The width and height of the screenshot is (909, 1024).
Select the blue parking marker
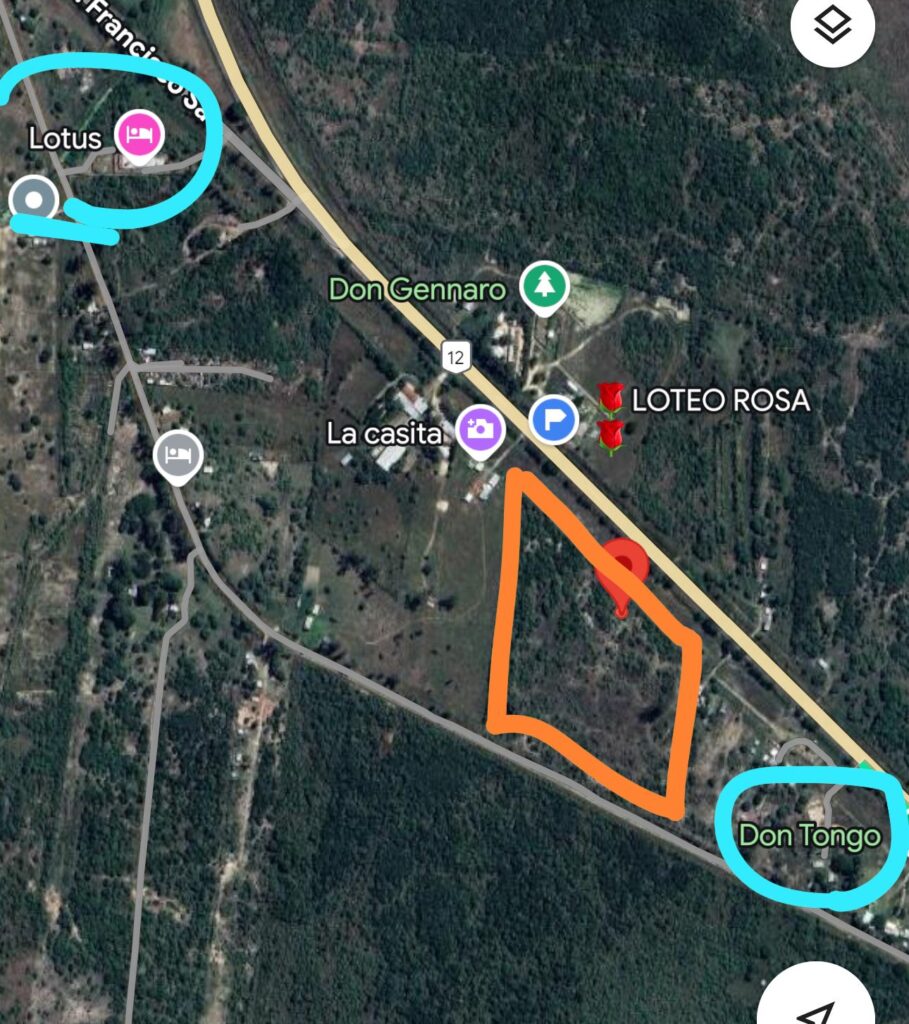point(553,418)
